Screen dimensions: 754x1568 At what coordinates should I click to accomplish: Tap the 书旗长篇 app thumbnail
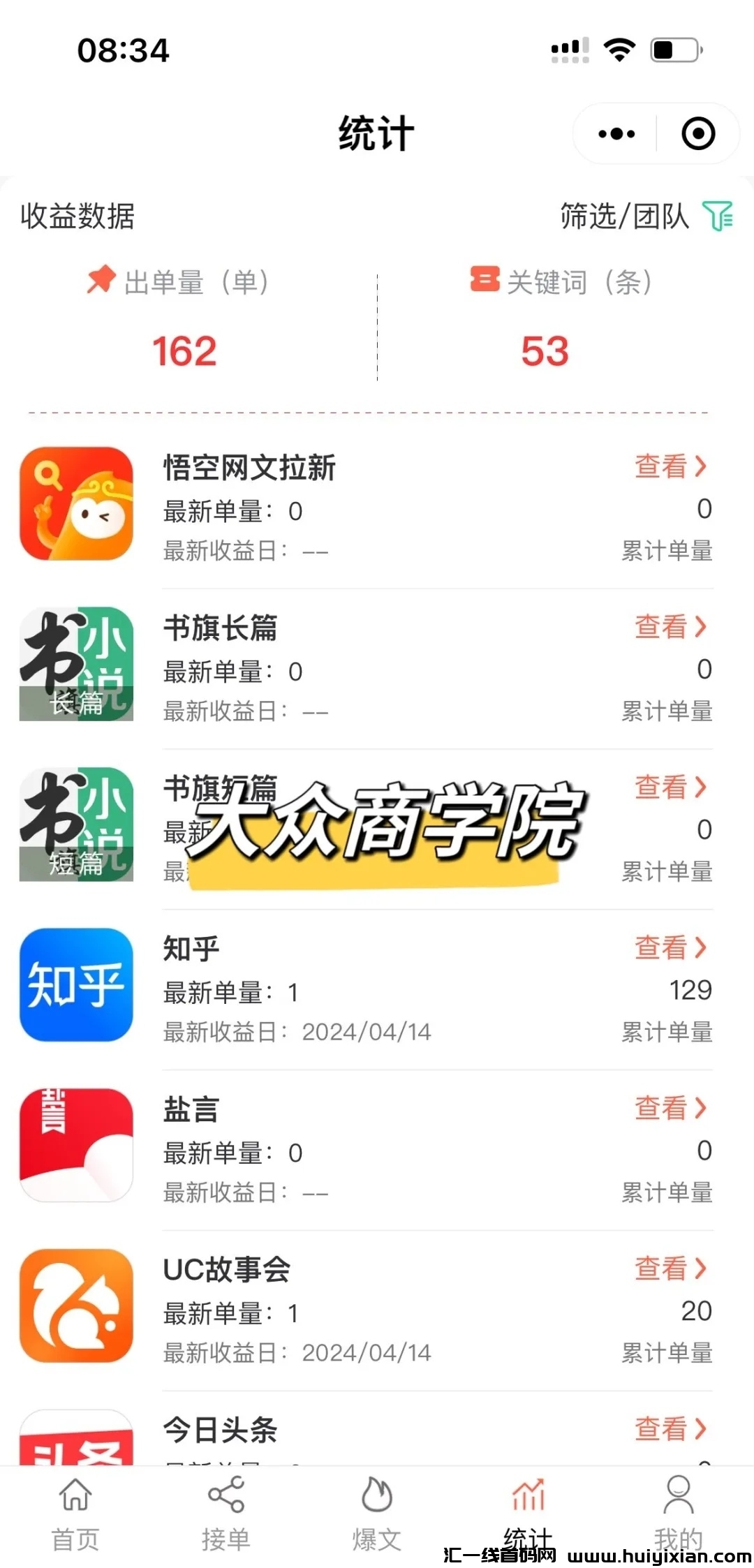pyautogui.click(x=75, y=665)
